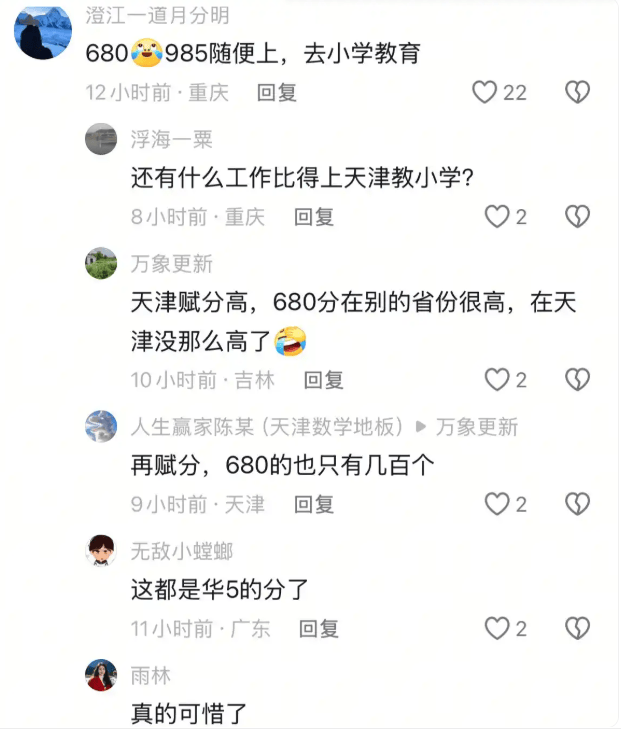
Task: Dislike 浮海一粟's reply
Action: click(577, 216)
